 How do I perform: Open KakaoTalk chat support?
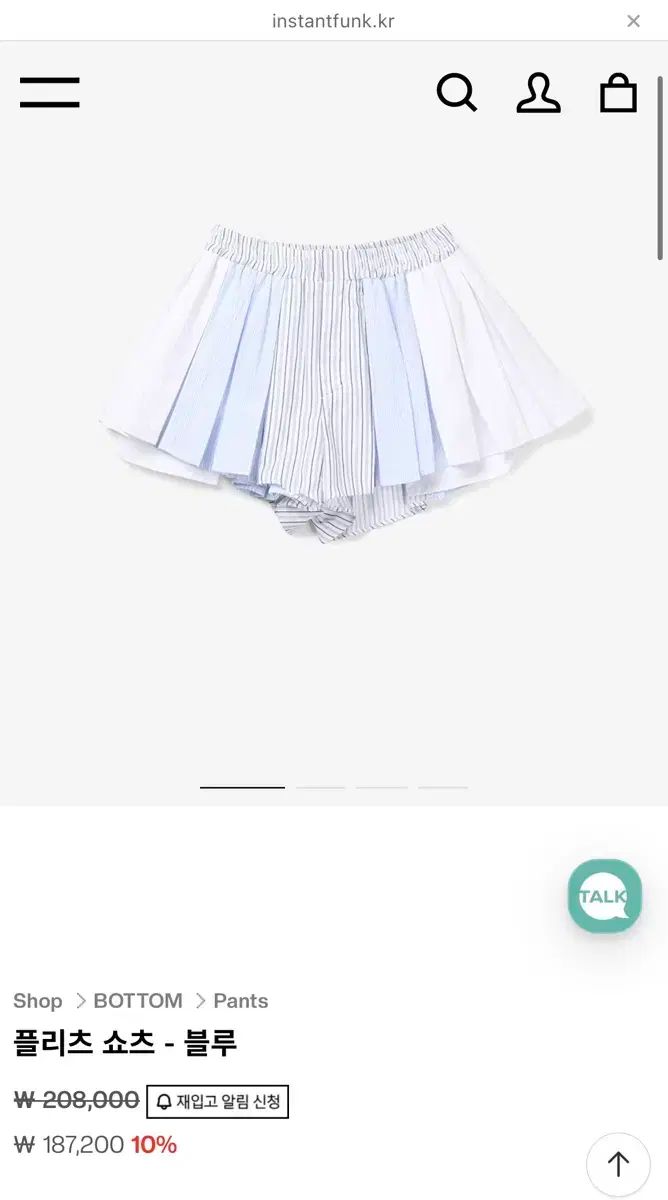click(x=604, y=896)
